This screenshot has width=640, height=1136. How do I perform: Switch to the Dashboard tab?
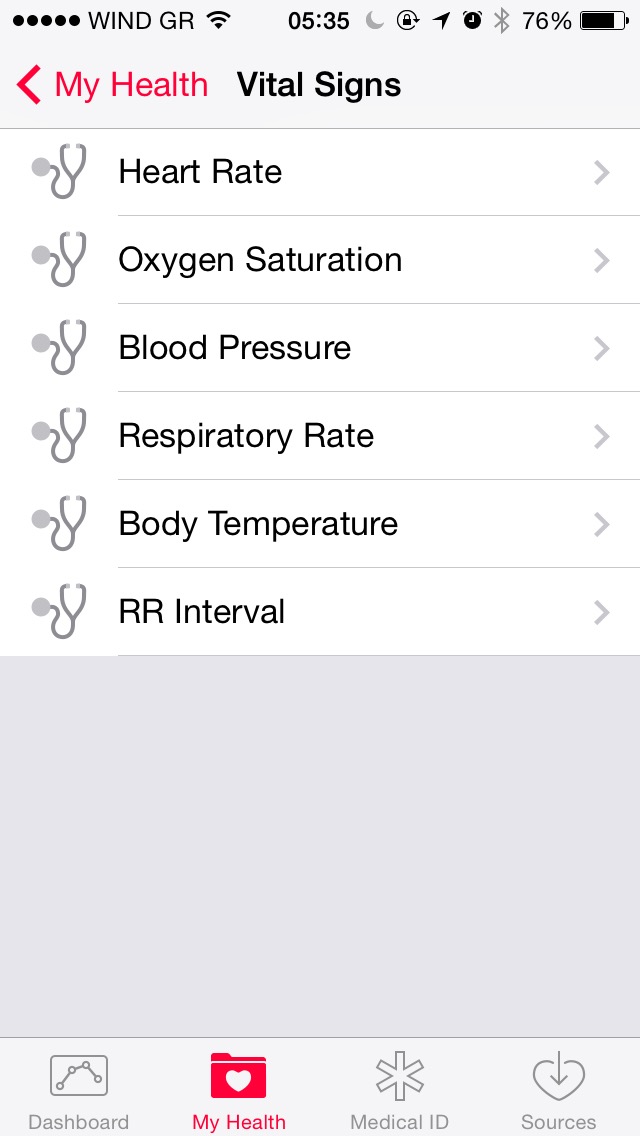click(x=79, y=1090)
